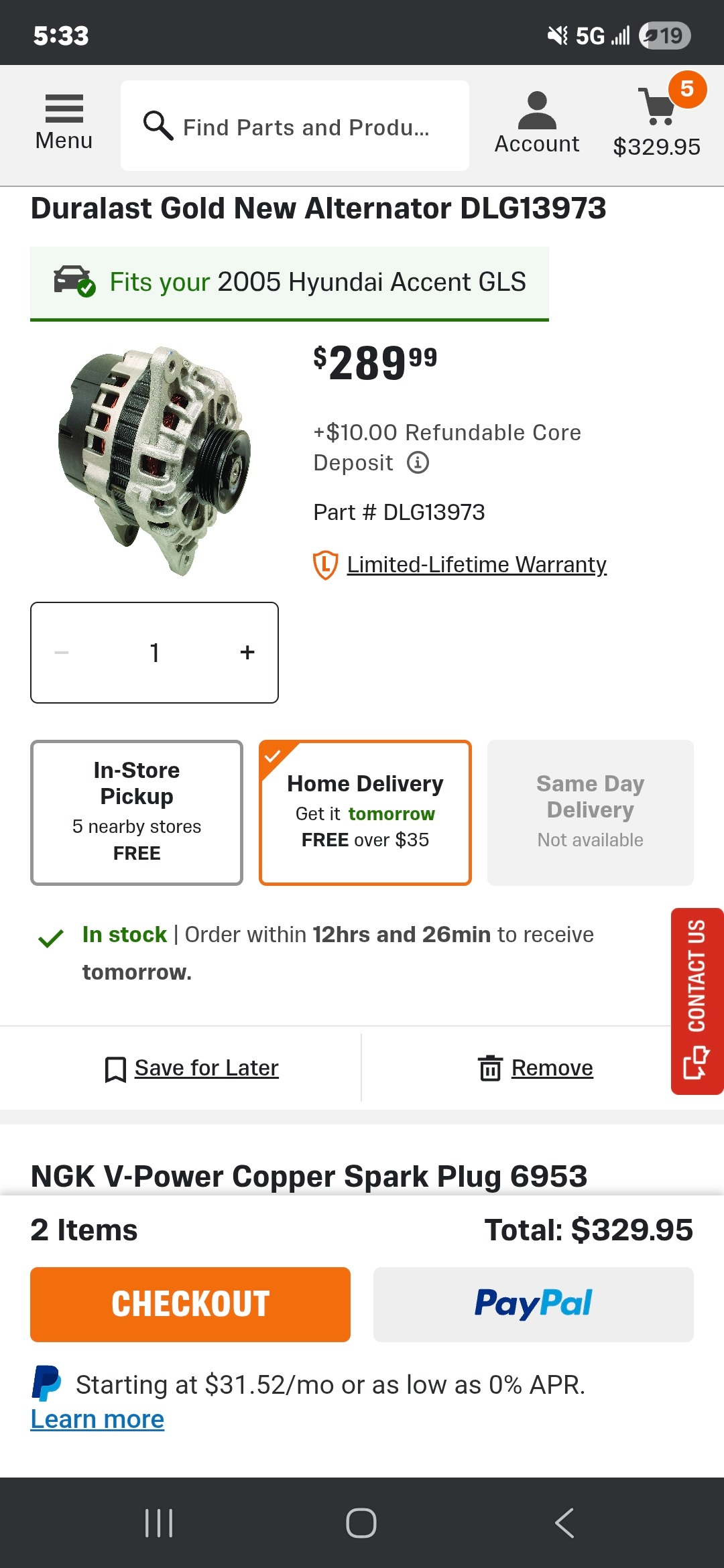This screenshot has height=1568, width=724.
Task: Open the Account page
Action: (x=536, y=123)
